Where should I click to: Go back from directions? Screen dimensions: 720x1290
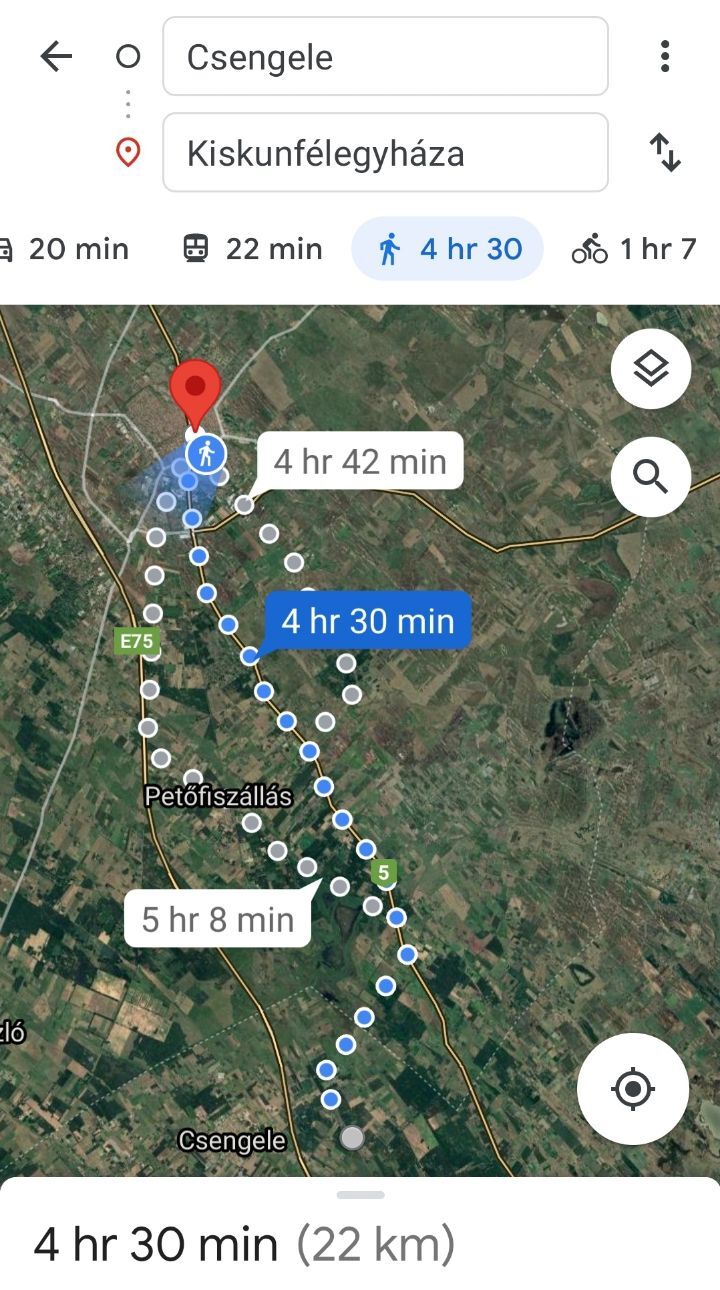click(56, 57)
